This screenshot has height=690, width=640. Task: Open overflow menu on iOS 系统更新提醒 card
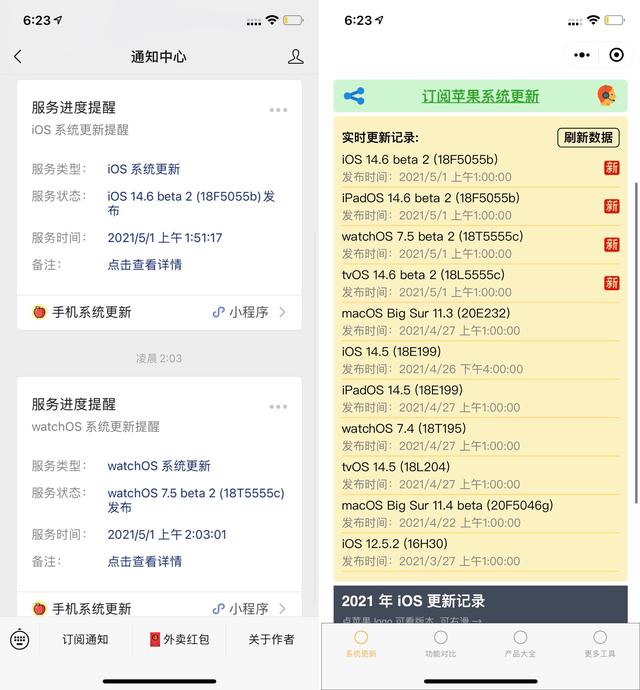pyautogui.click(x=278, y=110)
